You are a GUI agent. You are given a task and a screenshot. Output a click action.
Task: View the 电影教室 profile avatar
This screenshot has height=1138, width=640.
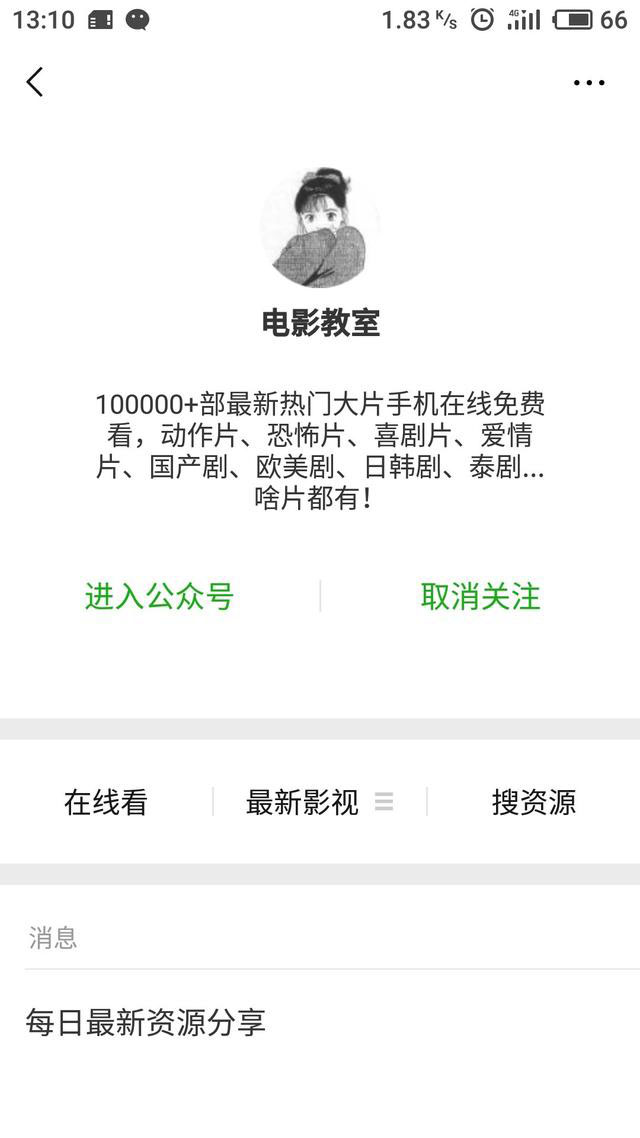point(320,228)
